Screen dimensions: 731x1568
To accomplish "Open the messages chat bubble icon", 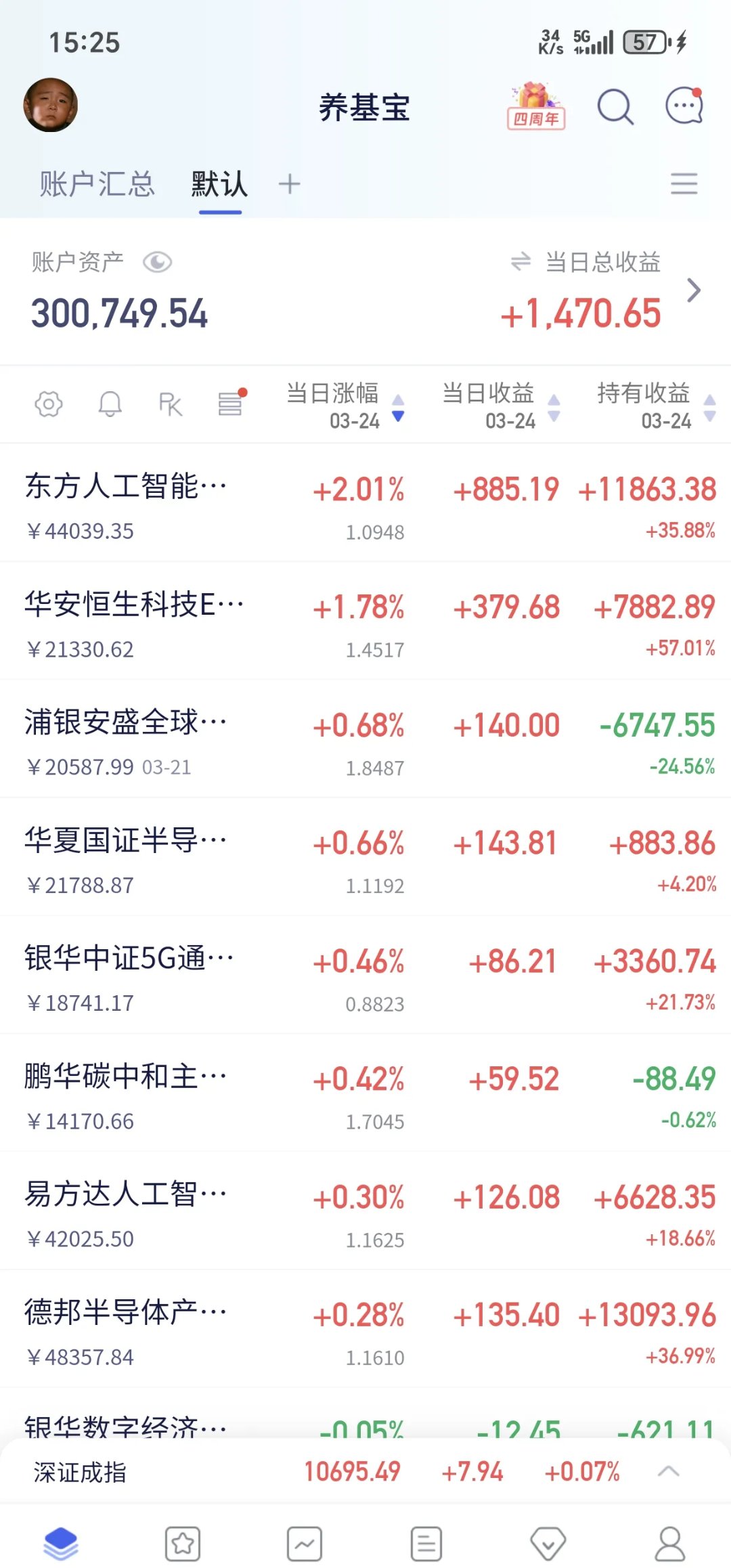I will coord(684,106).
